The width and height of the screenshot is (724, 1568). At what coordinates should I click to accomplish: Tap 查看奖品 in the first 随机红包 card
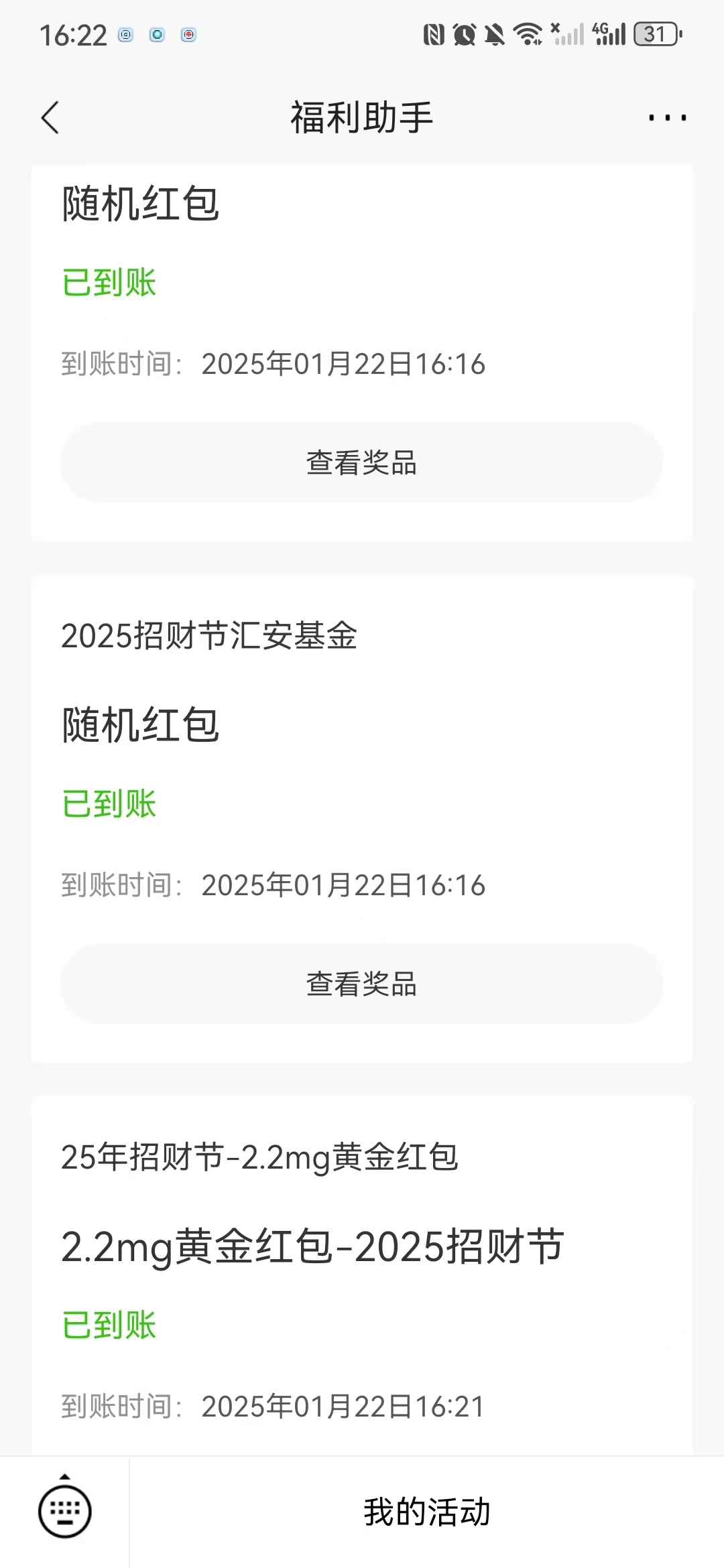click(x=362, y=462)
